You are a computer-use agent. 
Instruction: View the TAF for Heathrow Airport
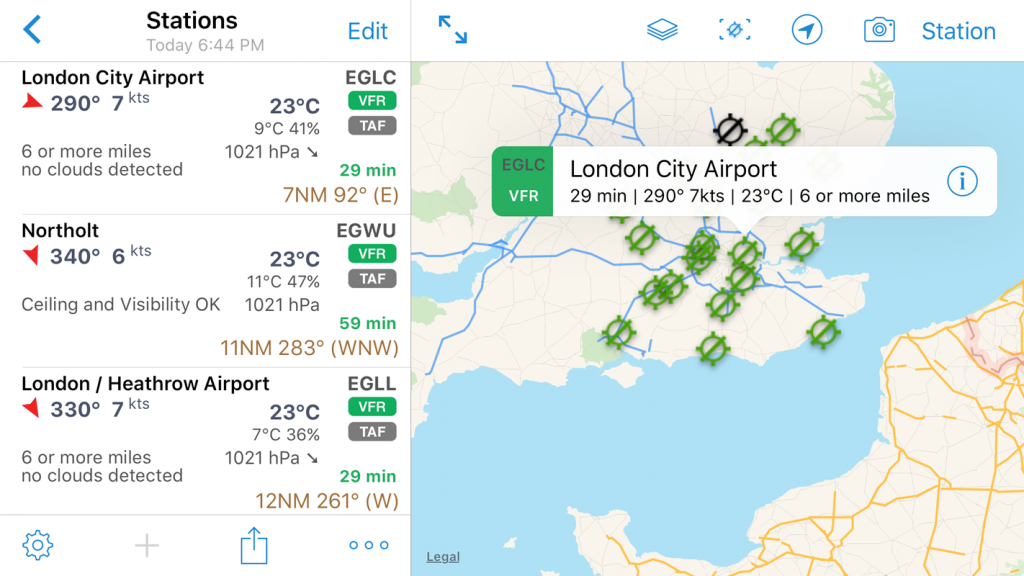point(372,432)
